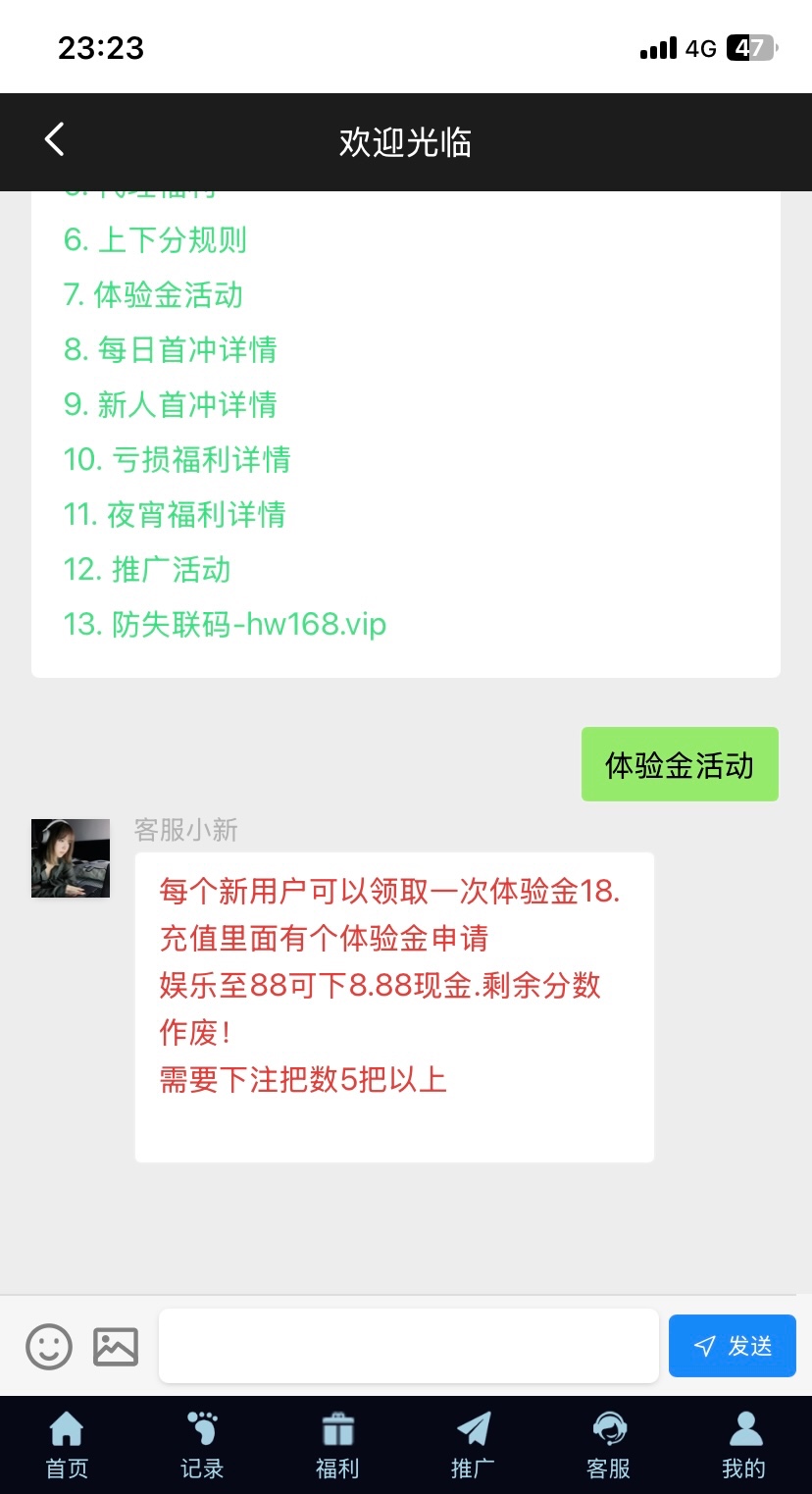Open 亏损福利详情 quick reply
Image resolution: width=812 pixels, height=1494 pixels.
177,460
